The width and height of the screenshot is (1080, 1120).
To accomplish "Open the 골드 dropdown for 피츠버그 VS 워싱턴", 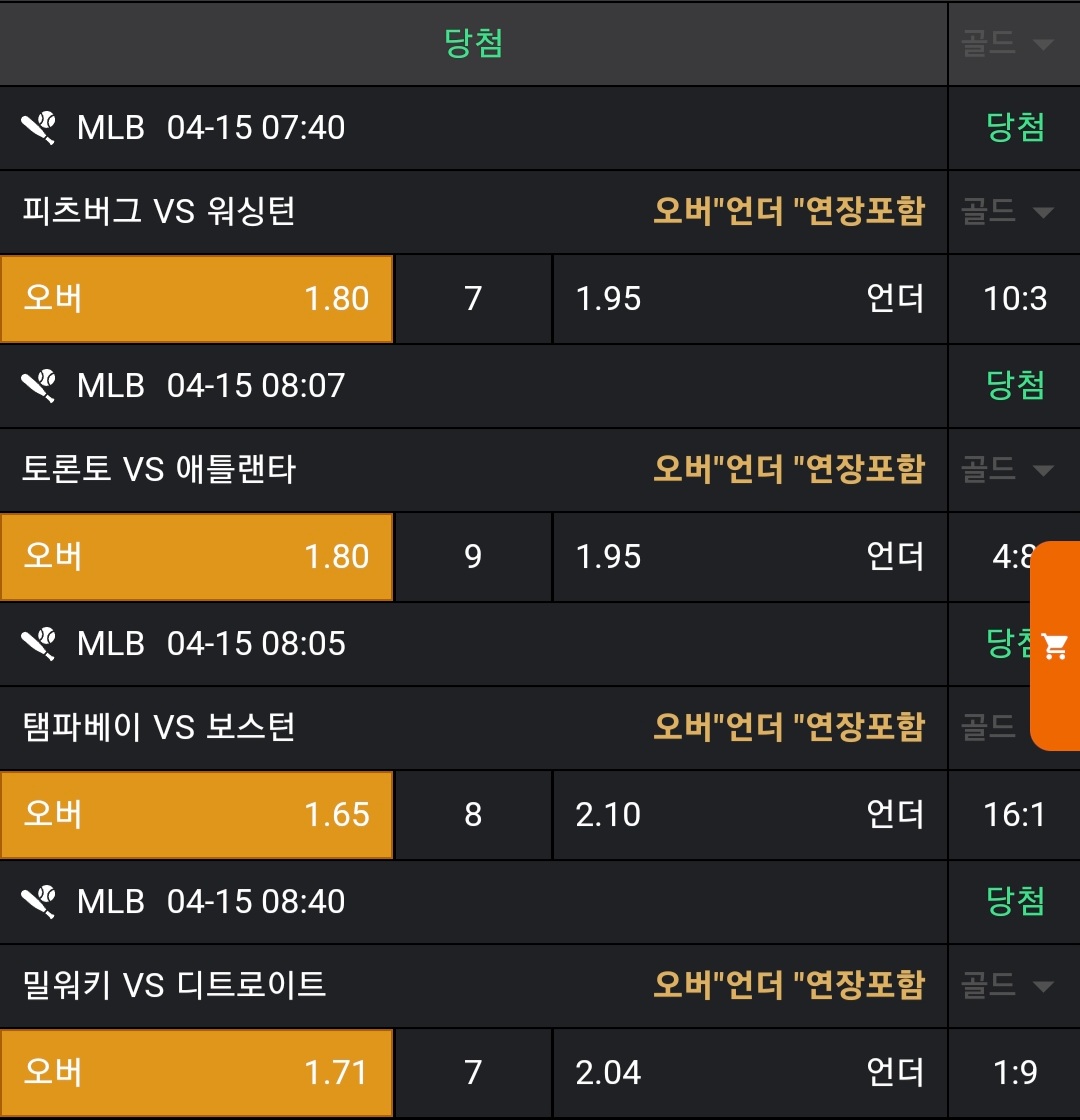I will point(1008,212).
